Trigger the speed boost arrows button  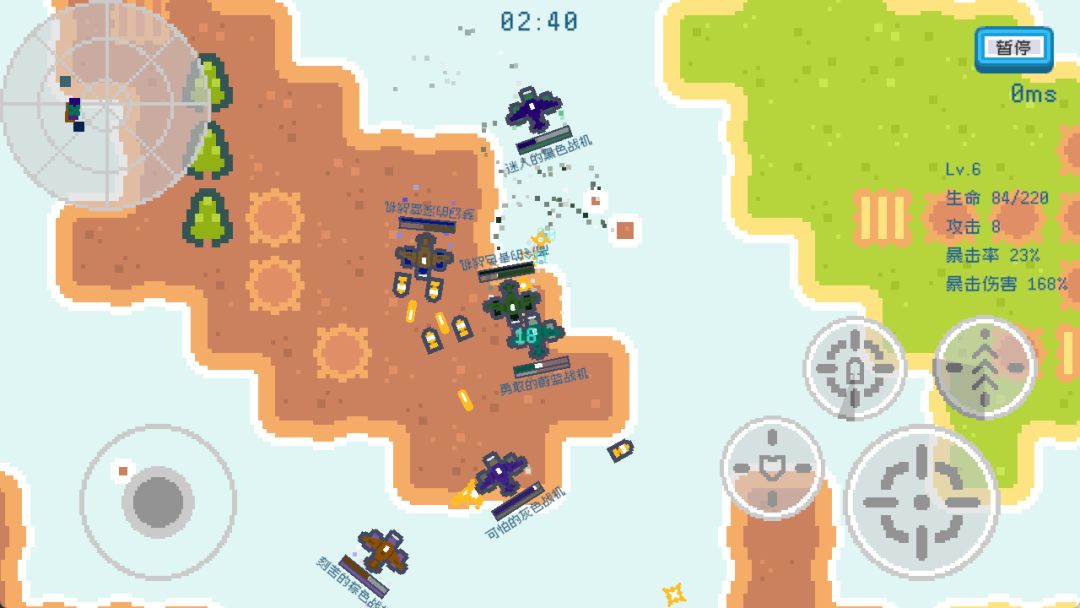pyautogui.click(x=984, y=367)
